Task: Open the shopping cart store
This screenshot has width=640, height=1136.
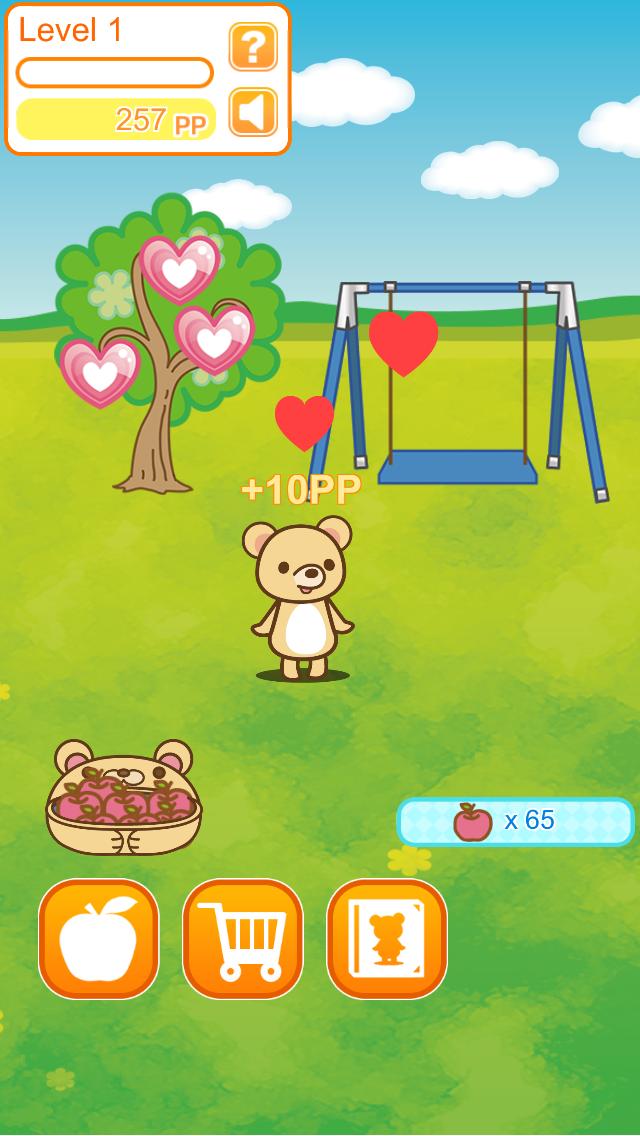Action: [243, 938]
